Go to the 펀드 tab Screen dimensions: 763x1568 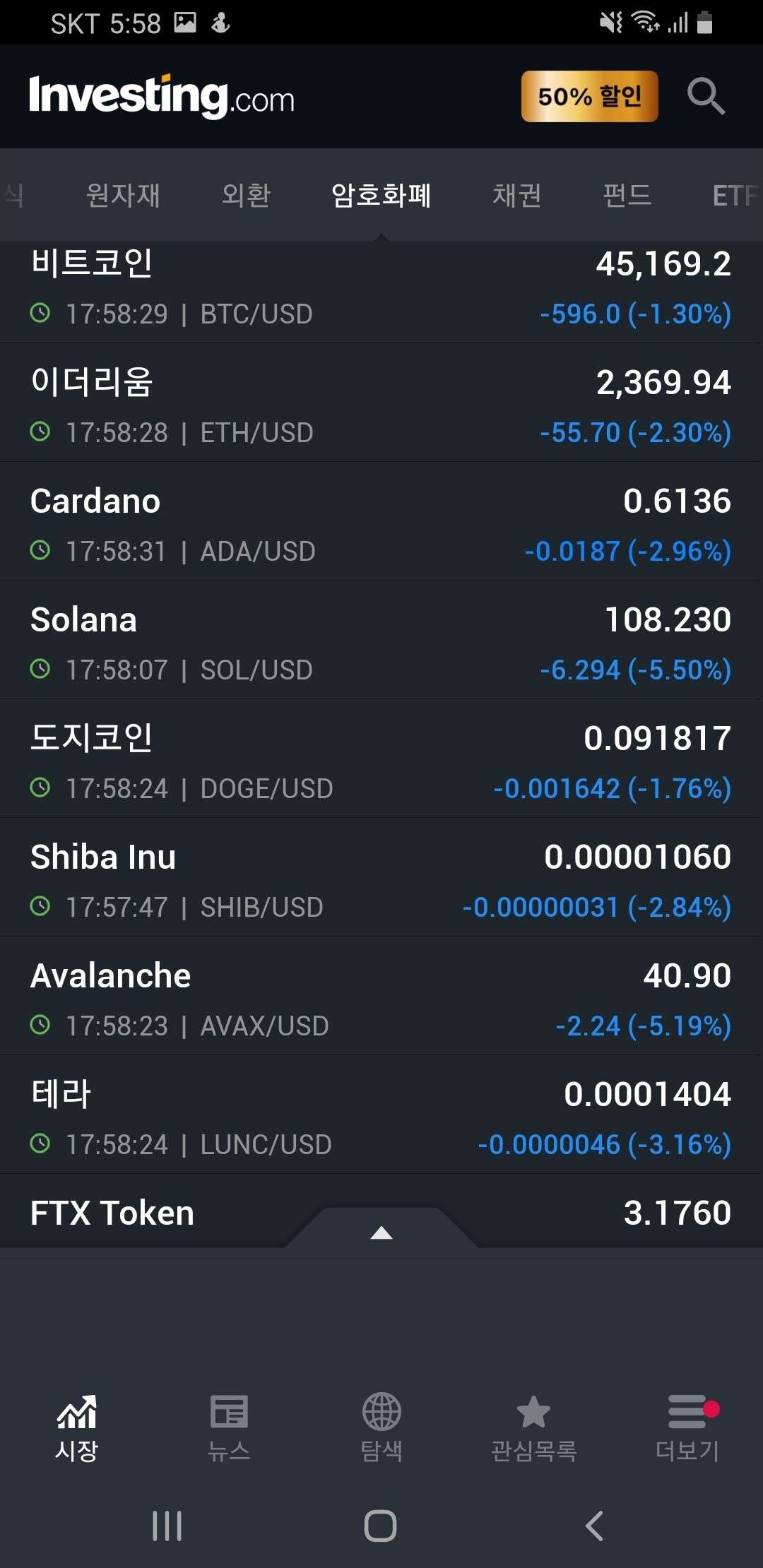point(627,195)
